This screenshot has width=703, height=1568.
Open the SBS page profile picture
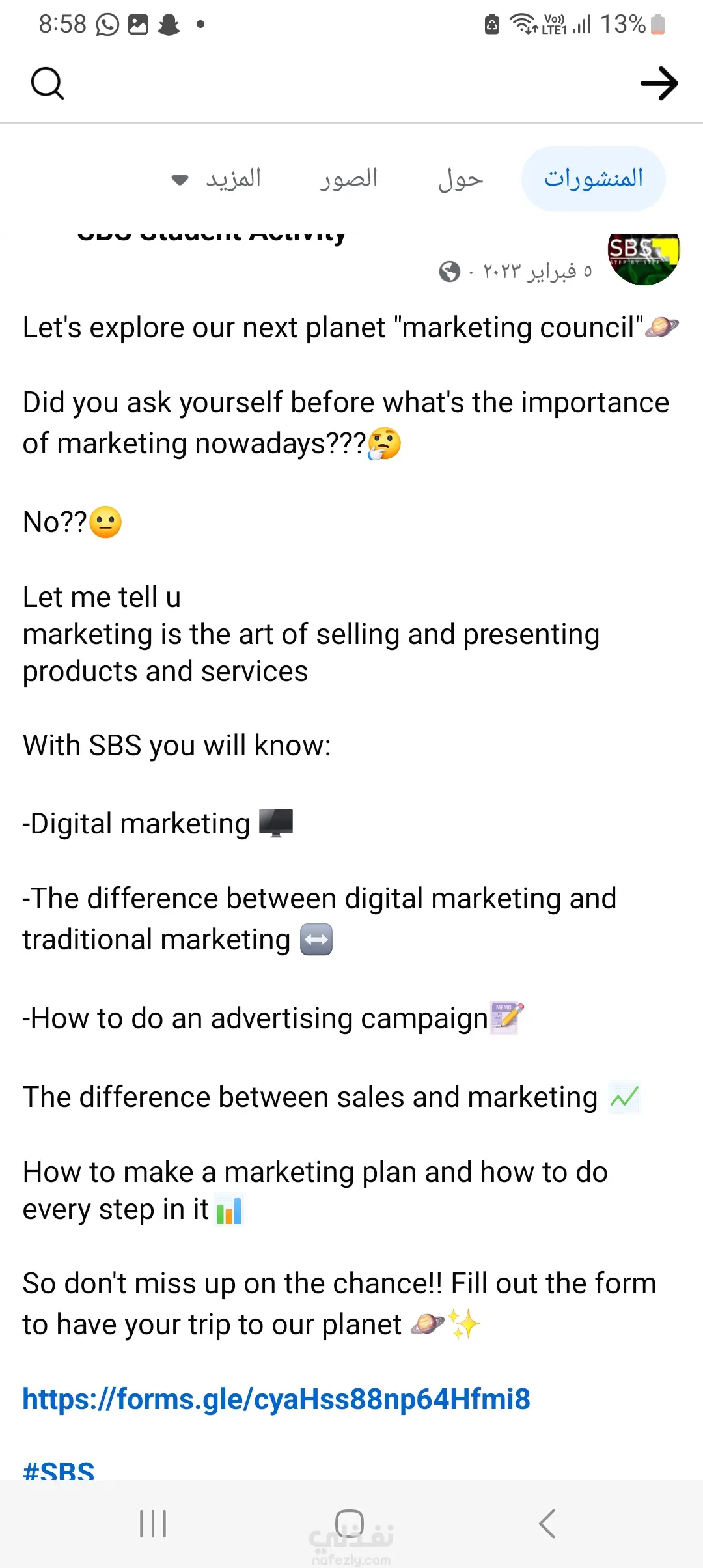pyautogui.click(x=643, y=257)
